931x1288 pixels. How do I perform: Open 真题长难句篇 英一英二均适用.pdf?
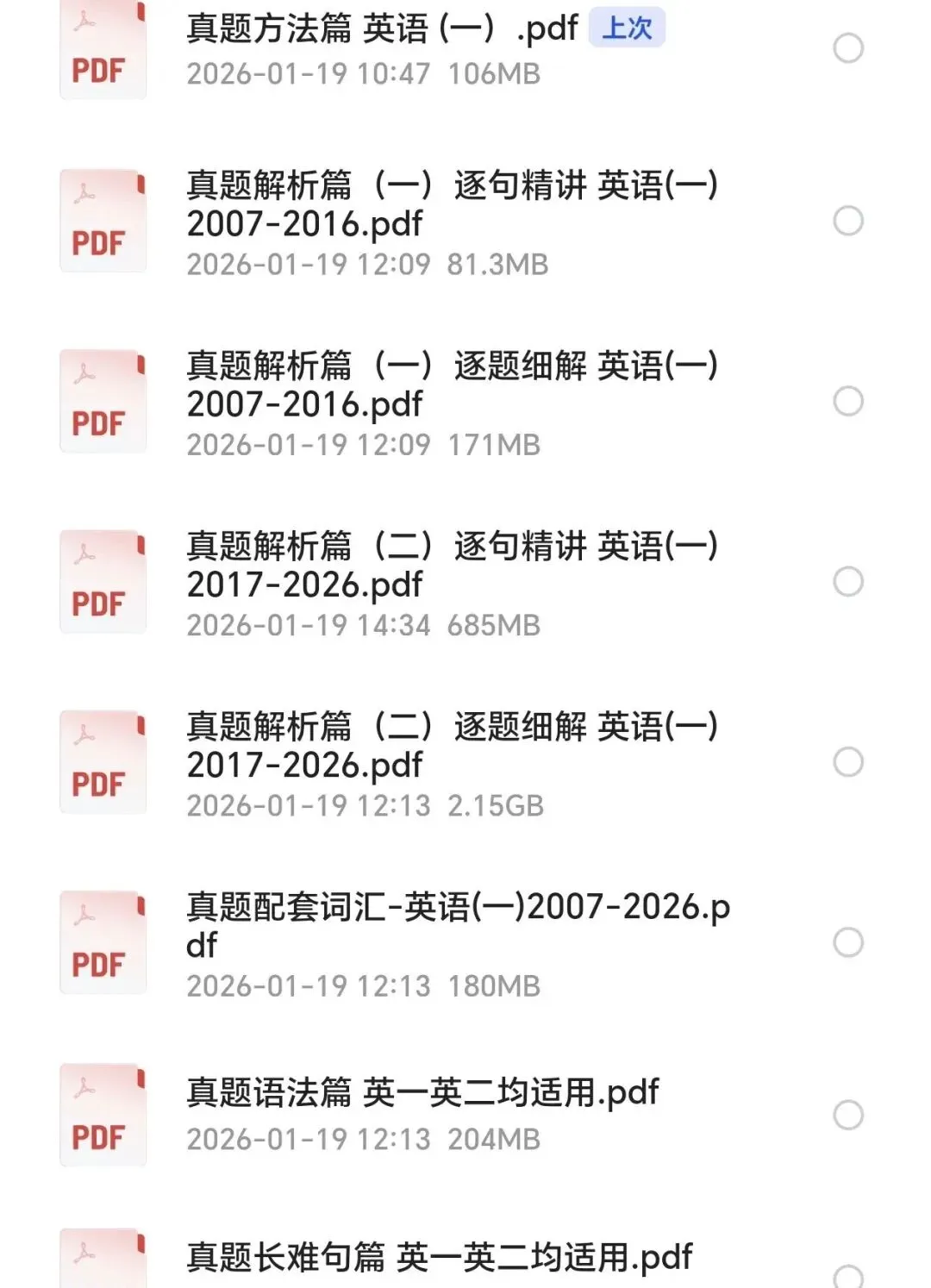[440, 1258]
